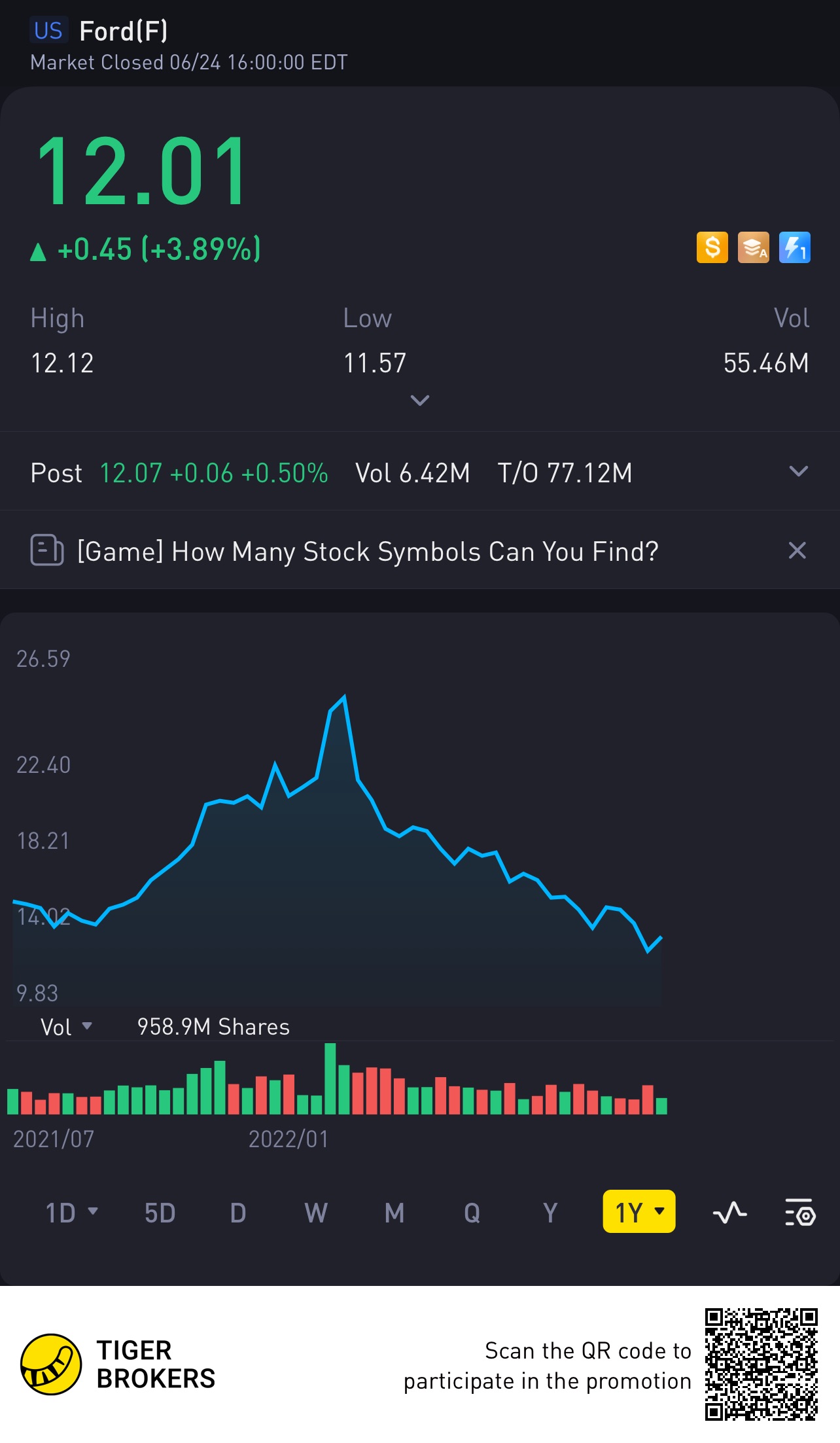Expand the Post market details row

(798, 471)
